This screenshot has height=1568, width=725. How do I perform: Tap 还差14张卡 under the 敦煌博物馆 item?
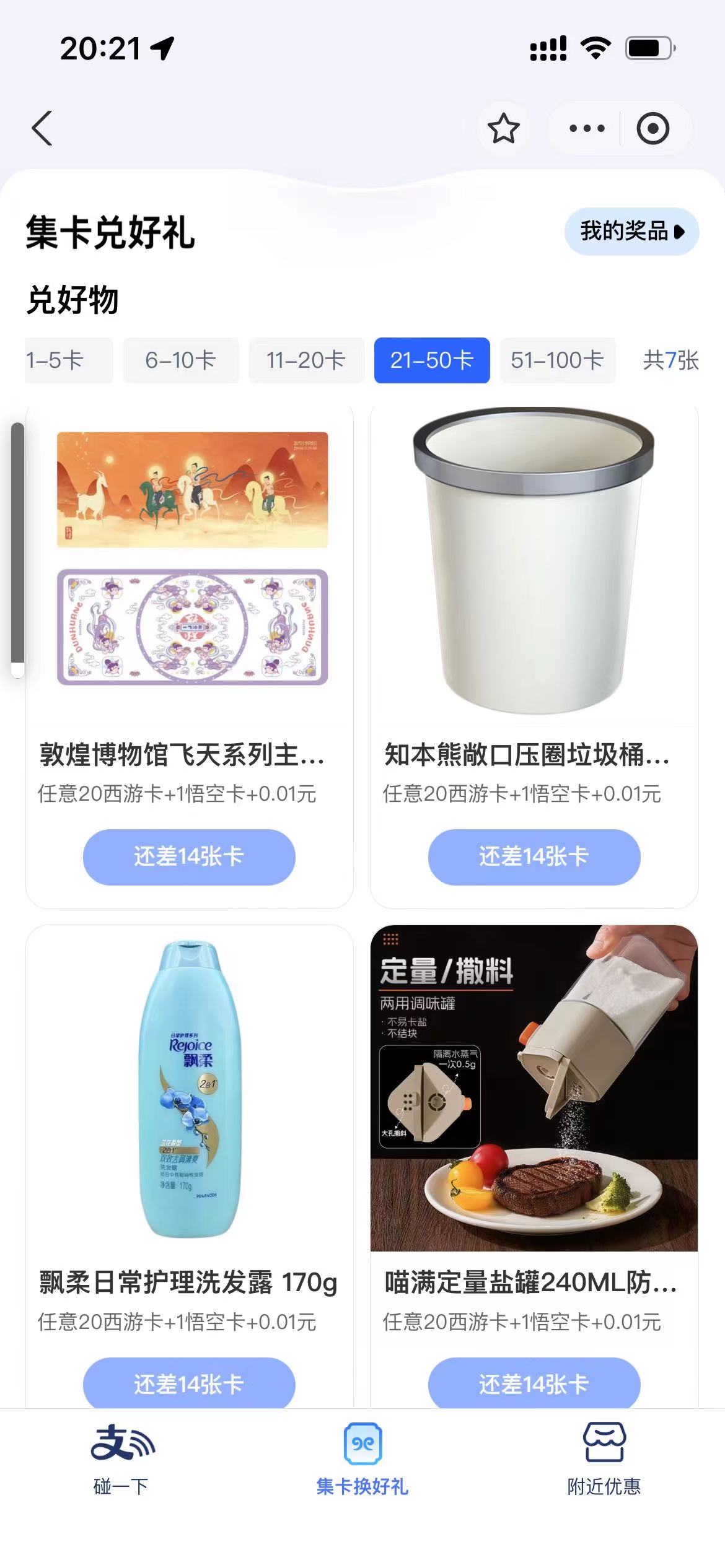189,857
